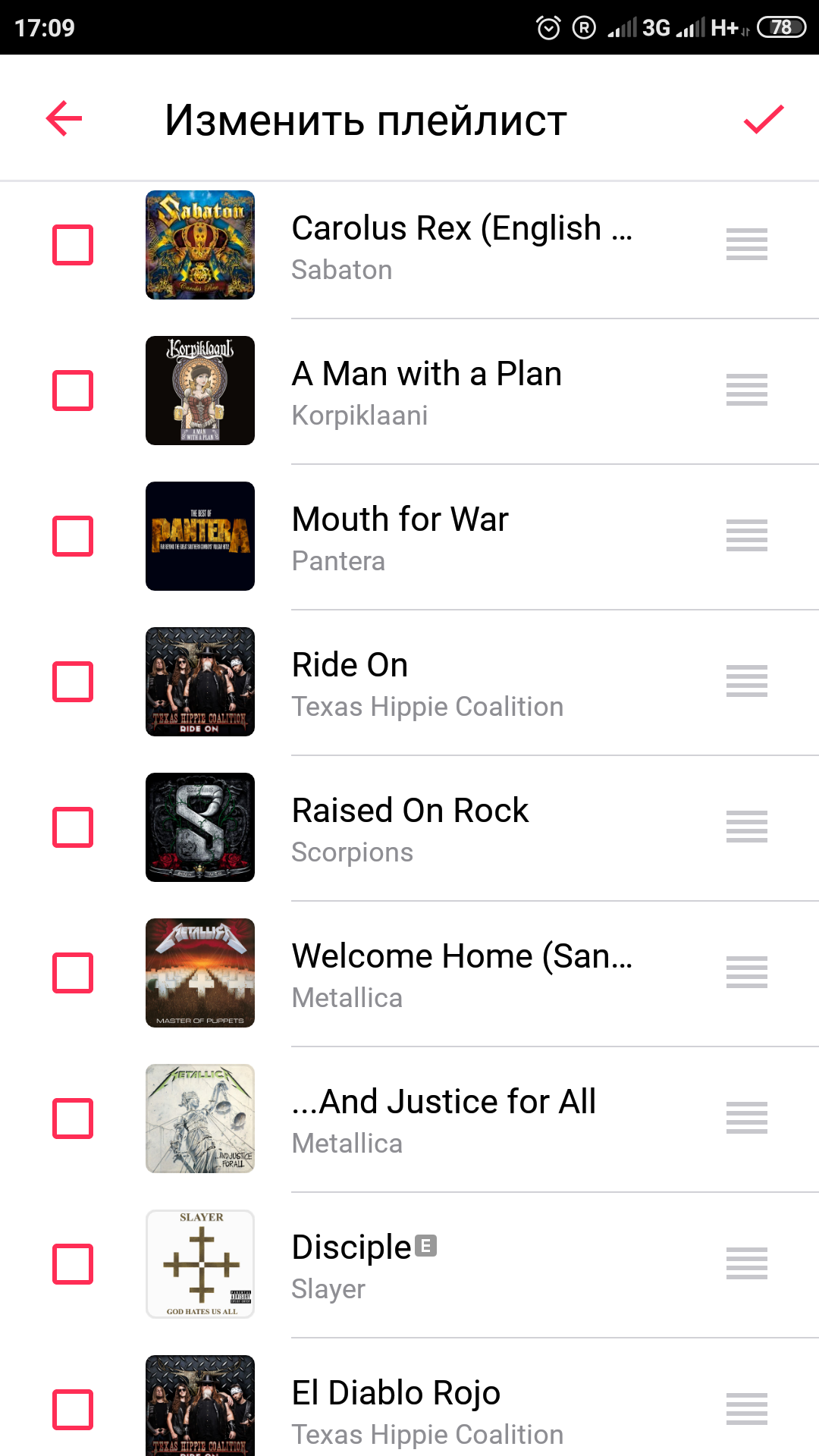Tap the reorder handle for Mouth for War

tap(747, 535)
